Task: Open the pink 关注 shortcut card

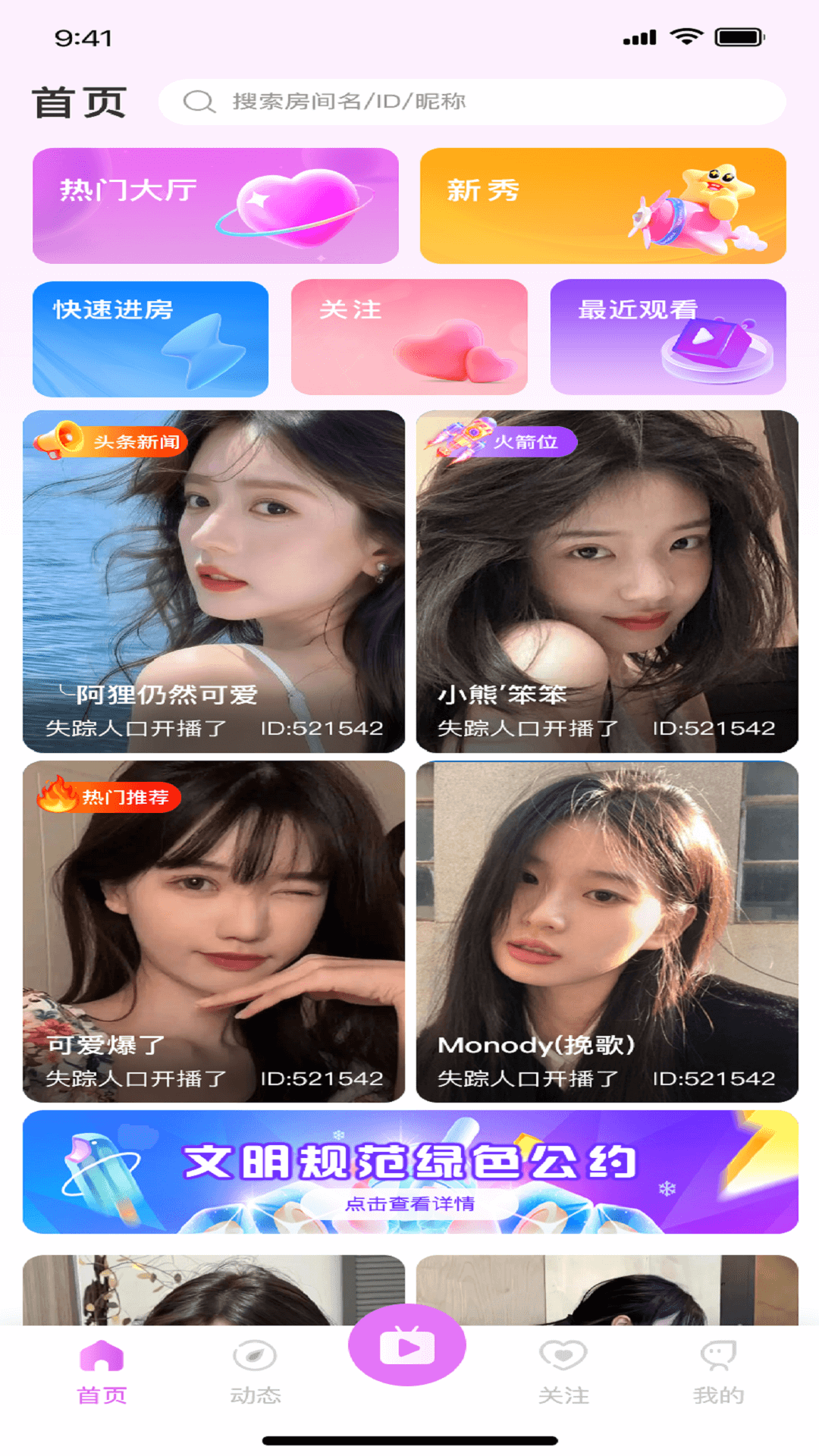Action: point(409,337)
